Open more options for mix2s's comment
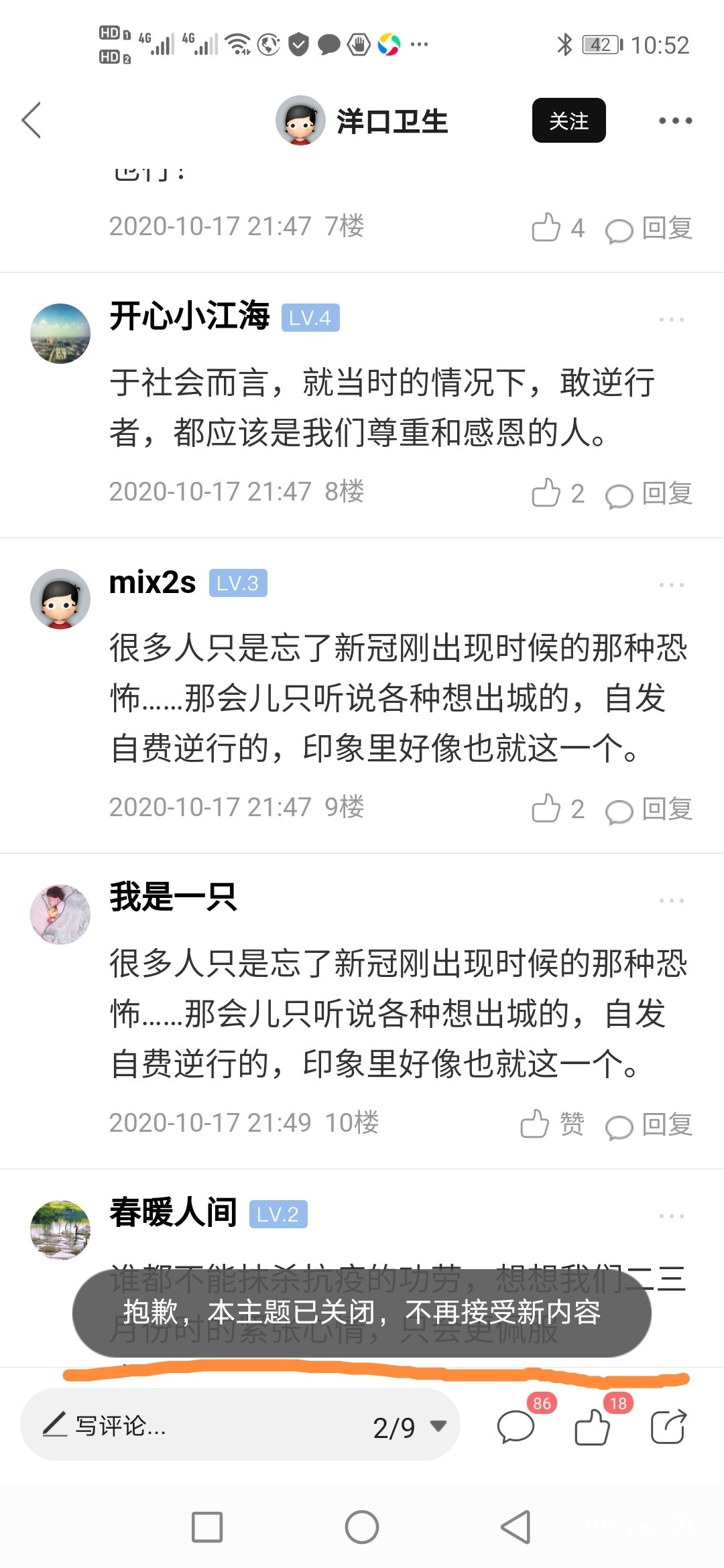Screen dimensions: 724x1568 click(671, 585)
